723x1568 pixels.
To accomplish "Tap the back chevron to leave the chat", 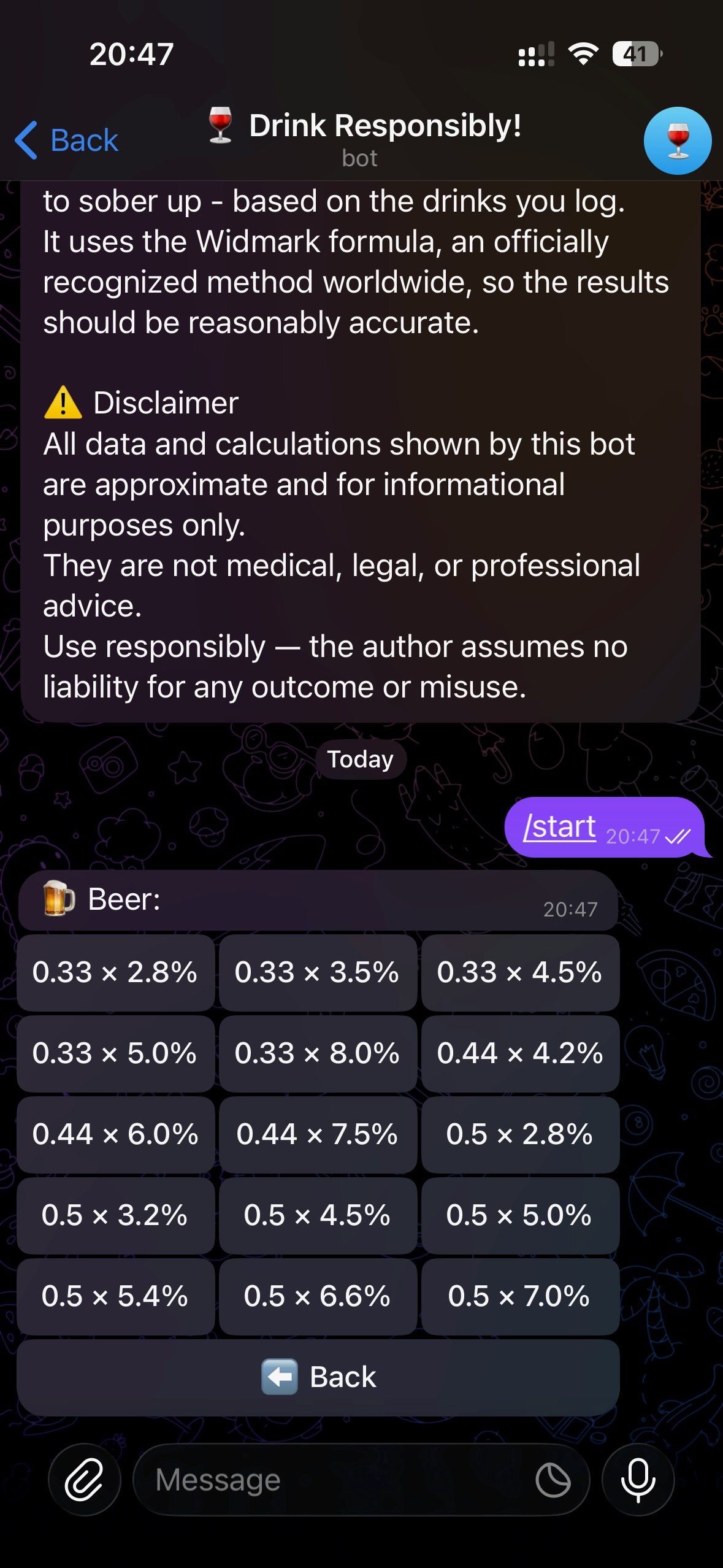I will pos(26,140).
